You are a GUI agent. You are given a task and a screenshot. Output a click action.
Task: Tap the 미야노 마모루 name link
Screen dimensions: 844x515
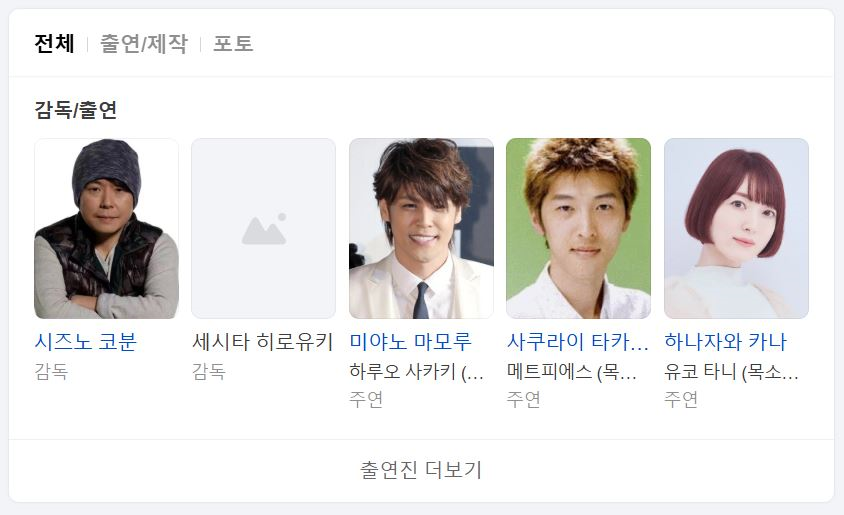410,342
